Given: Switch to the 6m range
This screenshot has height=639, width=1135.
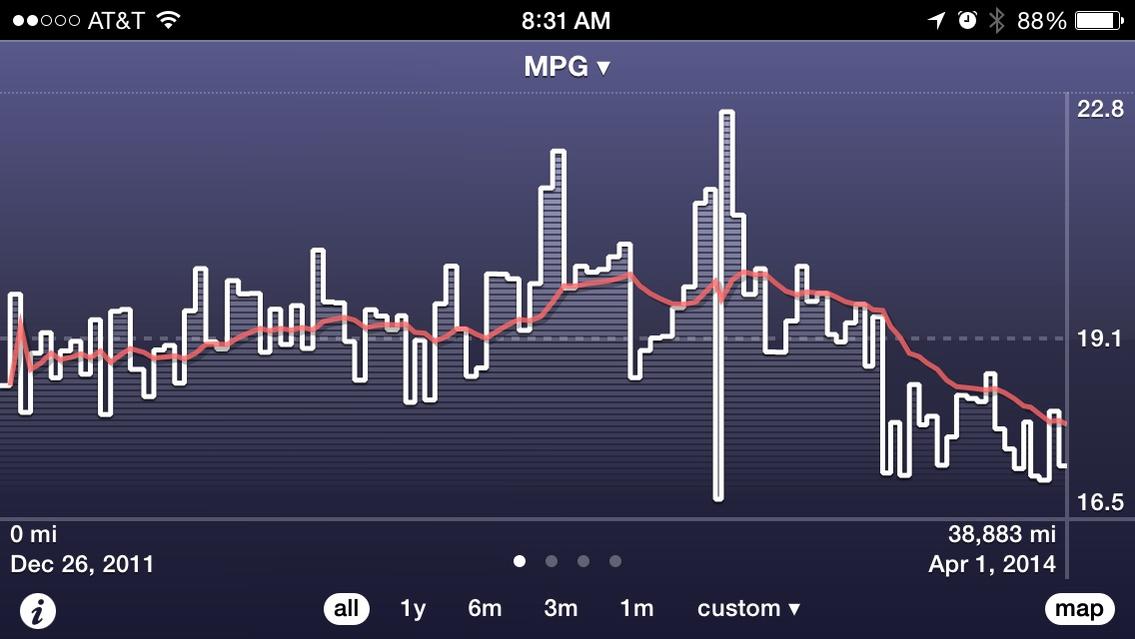Looking at the screenshot, I should pyautogui.click(x=484, y=609).
